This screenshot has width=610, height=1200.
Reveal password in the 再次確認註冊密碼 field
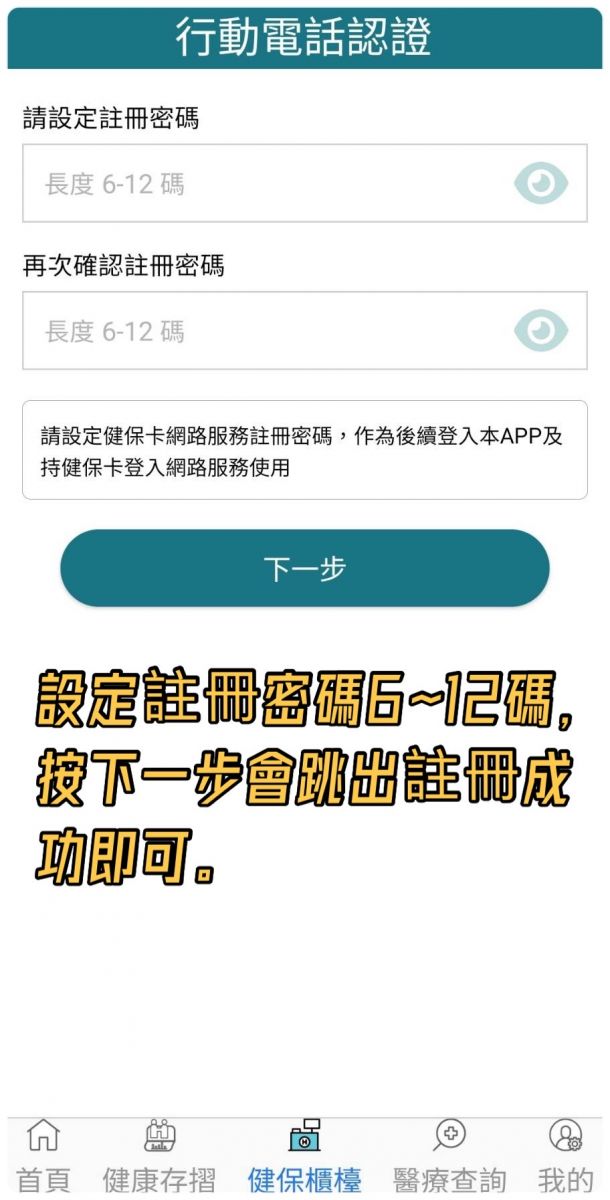(541, 331)
